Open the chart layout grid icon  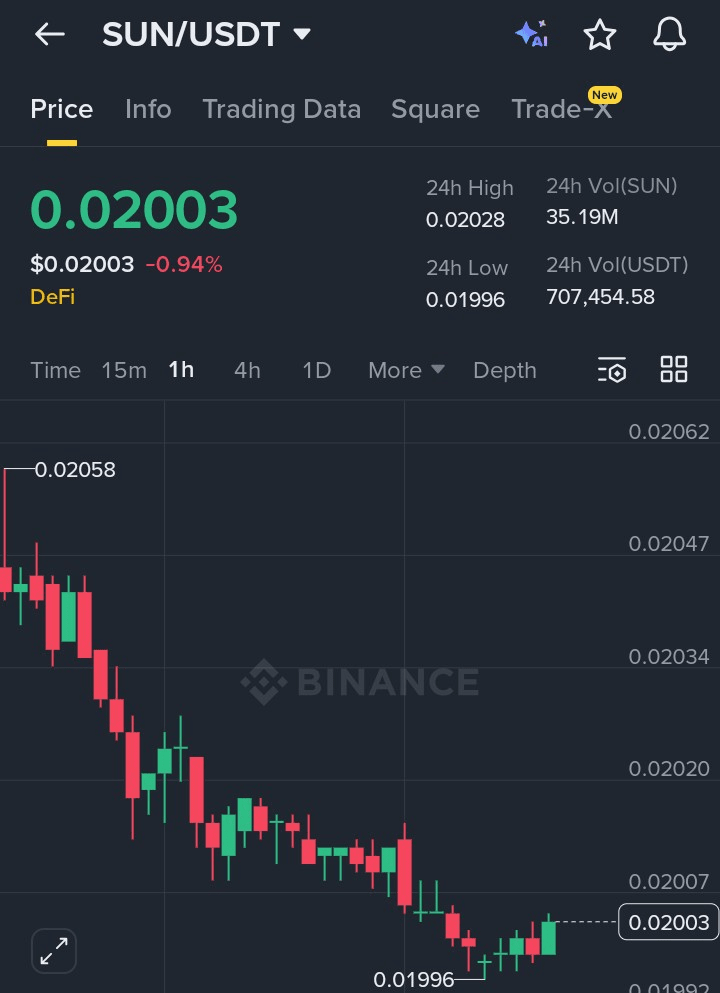(x=674, y=369)
